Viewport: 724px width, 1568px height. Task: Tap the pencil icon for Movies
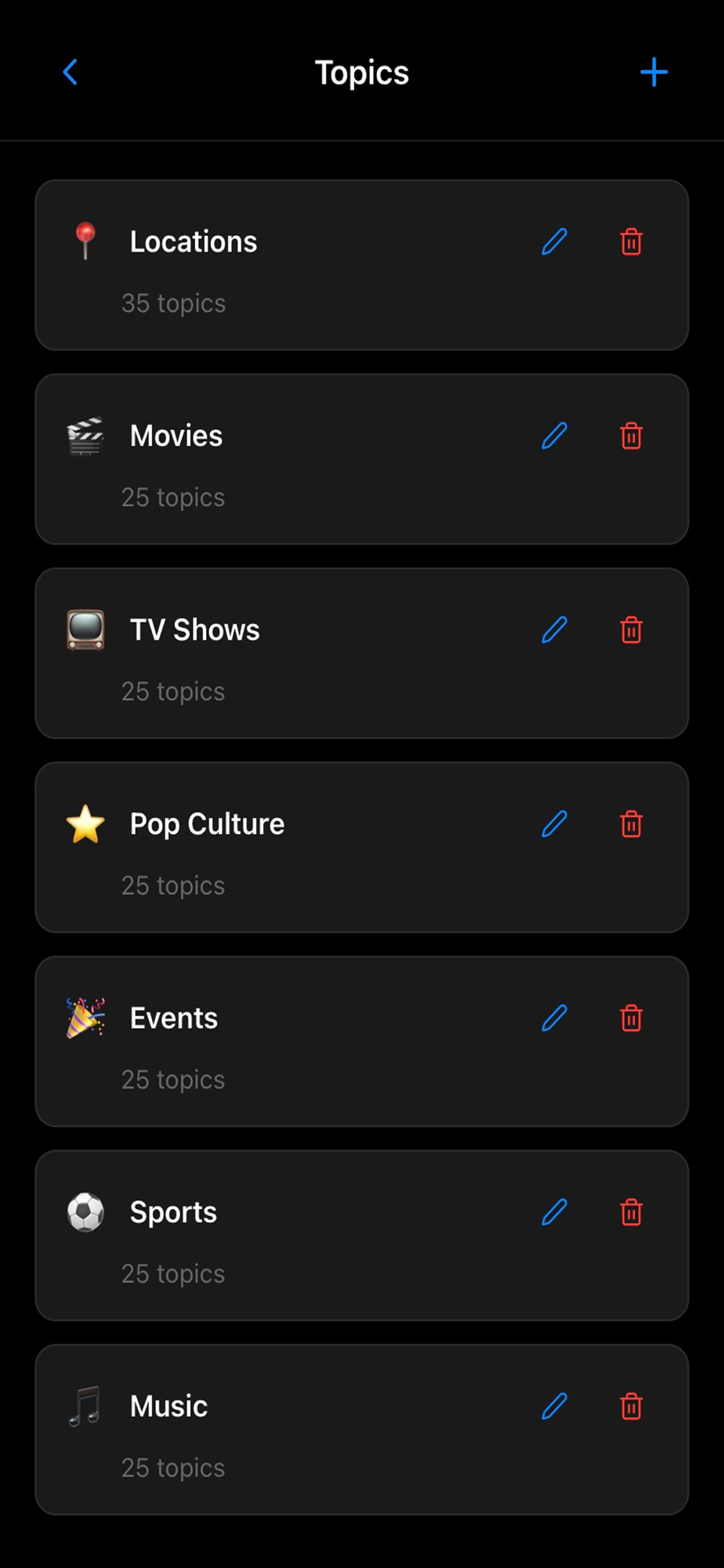(554, 436)
